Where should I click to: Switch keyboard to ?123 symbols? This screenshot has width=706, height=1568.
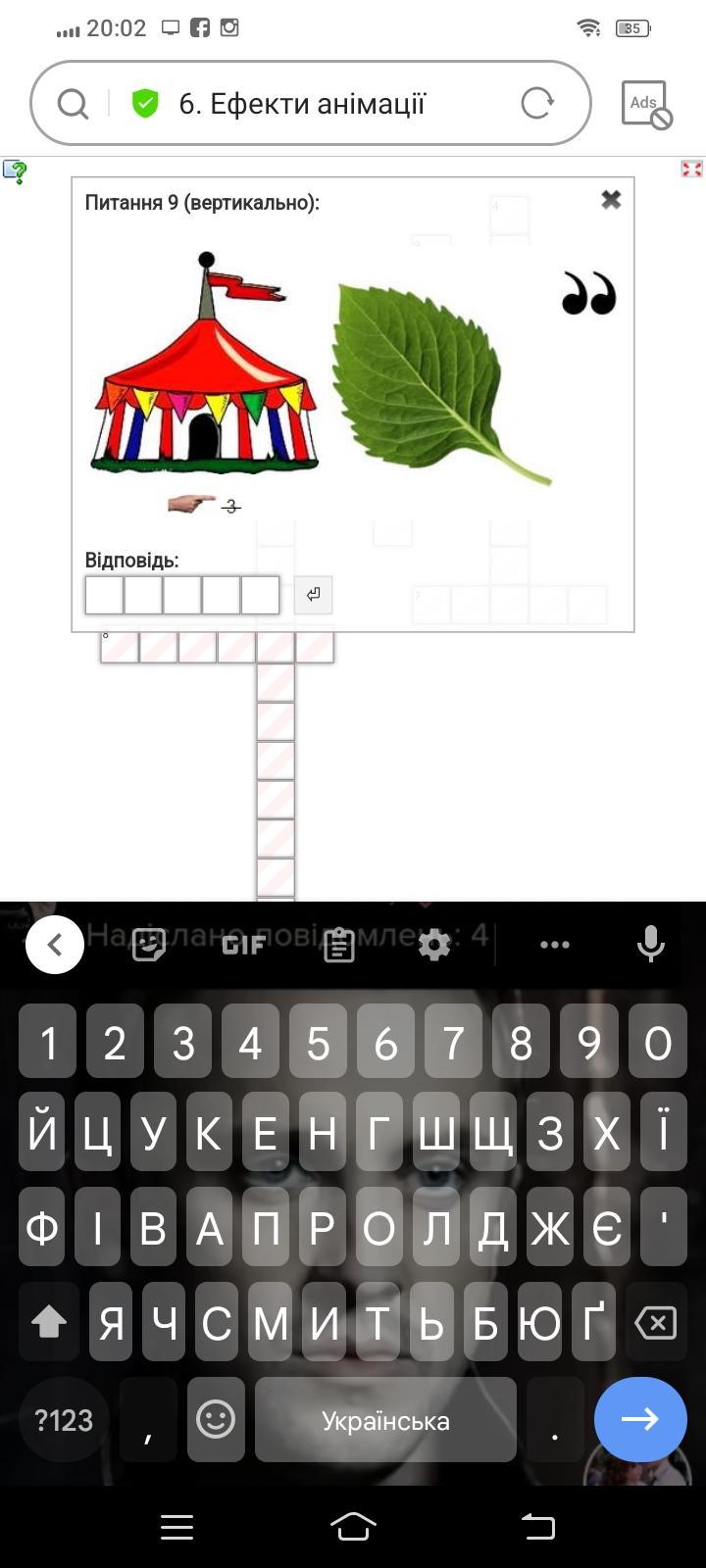click(x=64, y=1420)
